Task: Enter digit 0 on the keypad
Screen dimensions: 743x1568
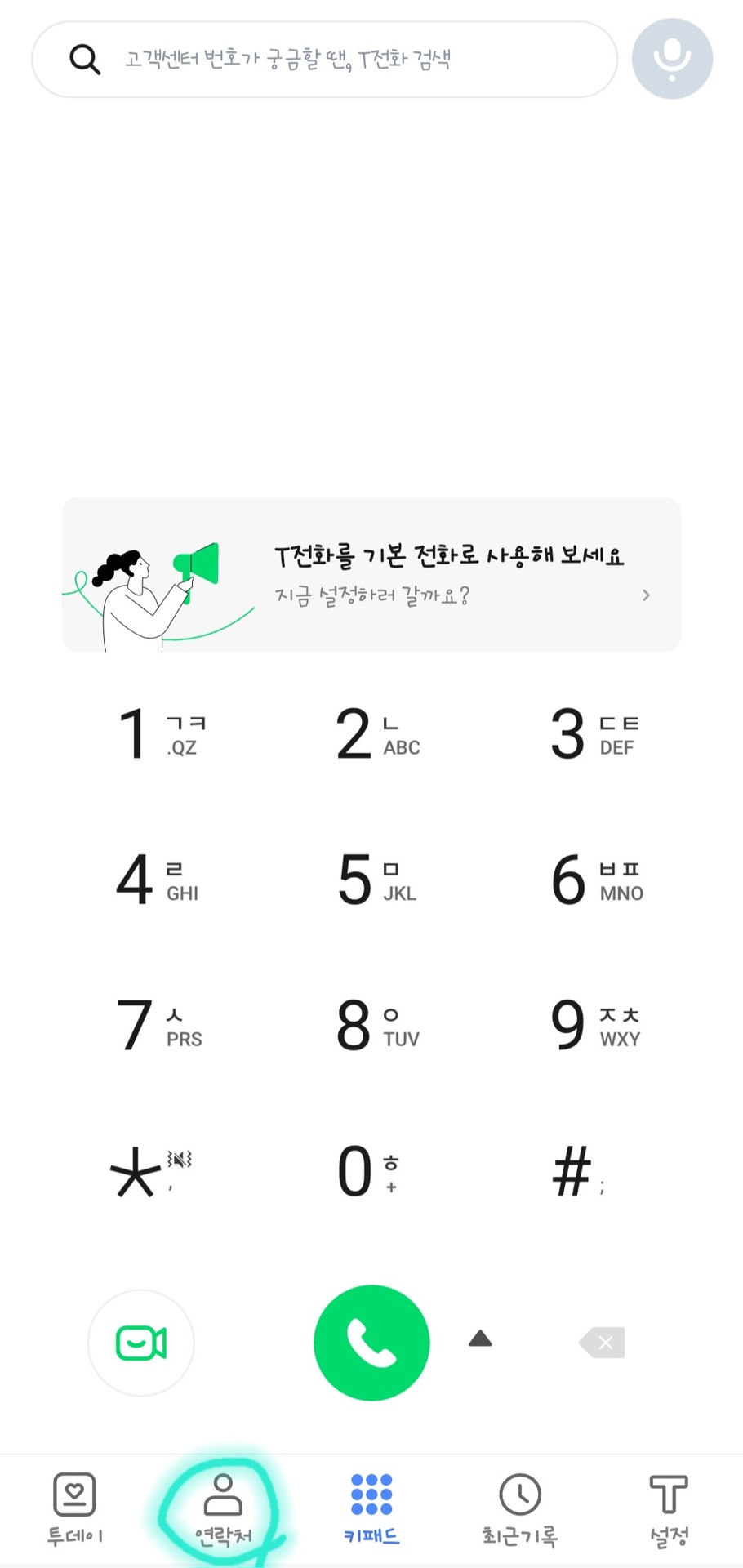Action: (x=366, y=1171)
